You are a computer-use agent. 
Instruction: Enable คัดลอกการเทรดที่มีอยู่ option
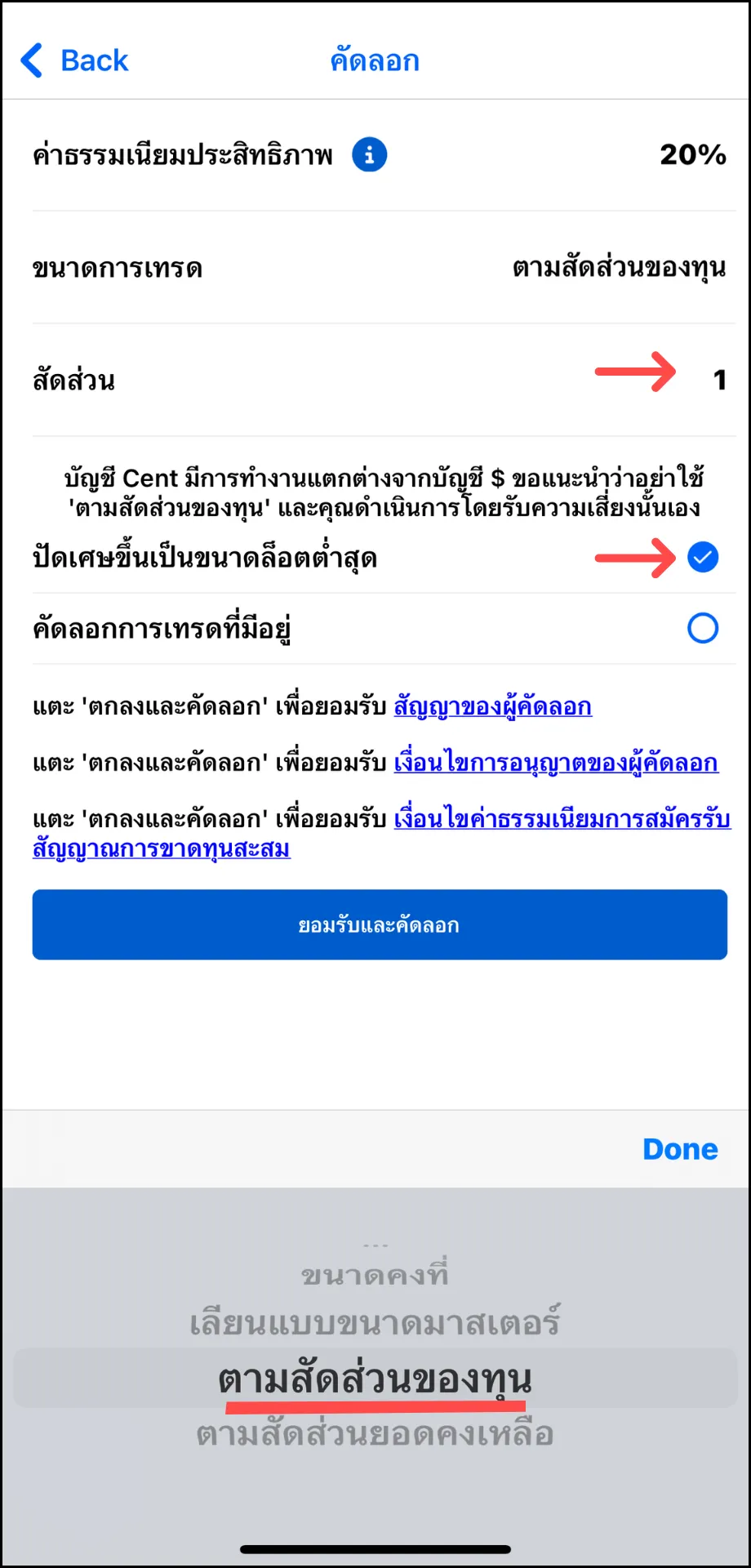pos(703,628)
